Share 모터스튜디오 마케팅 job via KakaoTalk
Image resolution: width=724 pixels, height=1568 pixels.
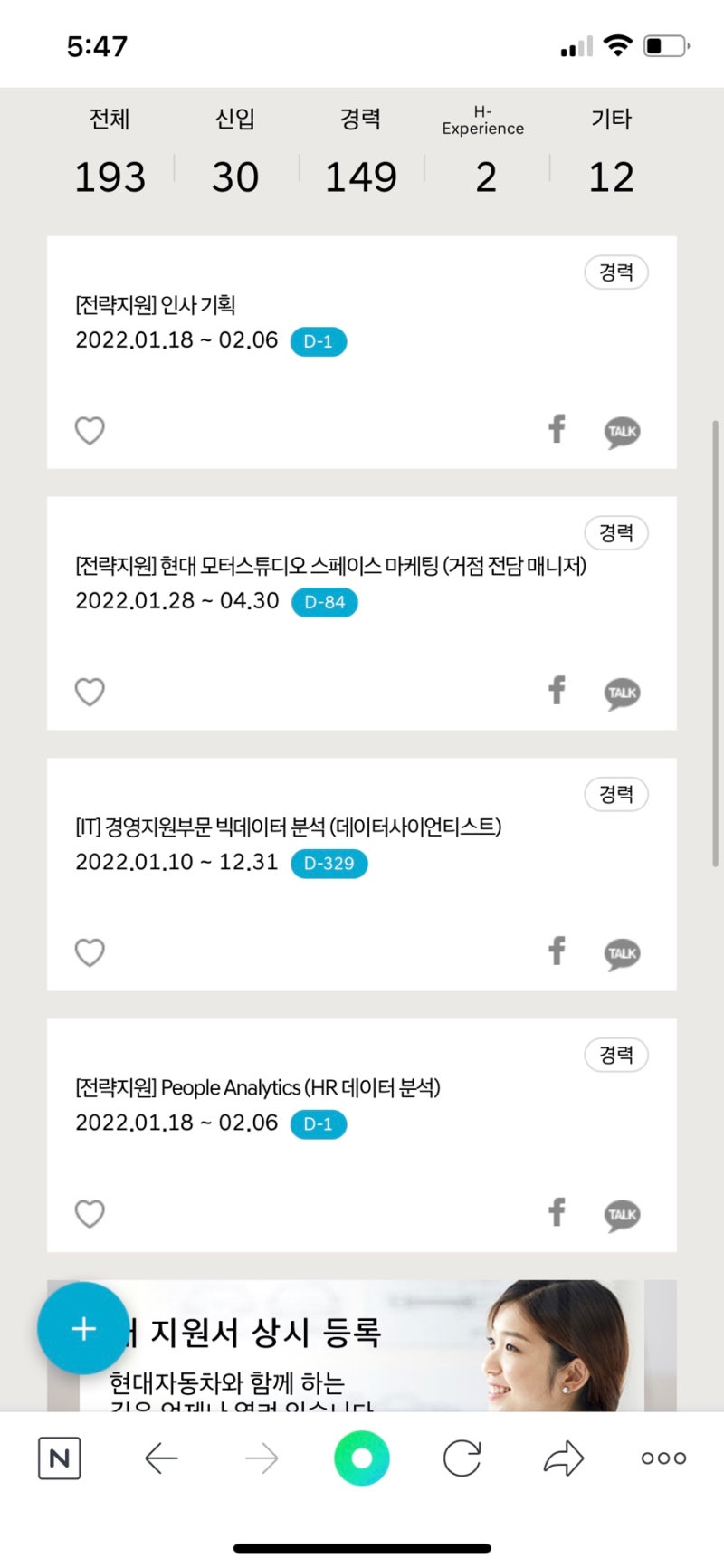click(622, 693)
